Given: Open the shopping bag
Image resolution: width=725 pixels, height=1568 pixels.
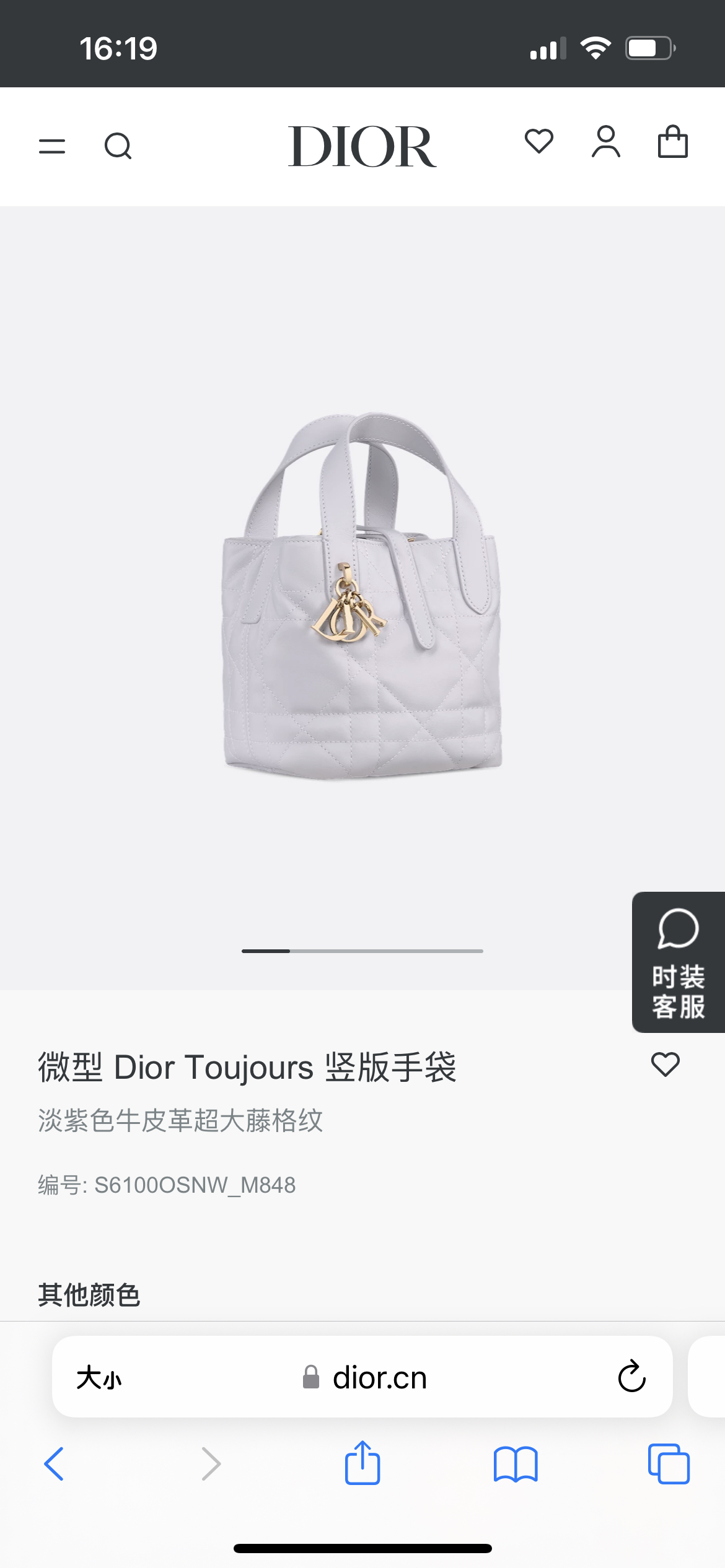Looking at the screenshot, I should pyautogui.click(x=672, y=142).
